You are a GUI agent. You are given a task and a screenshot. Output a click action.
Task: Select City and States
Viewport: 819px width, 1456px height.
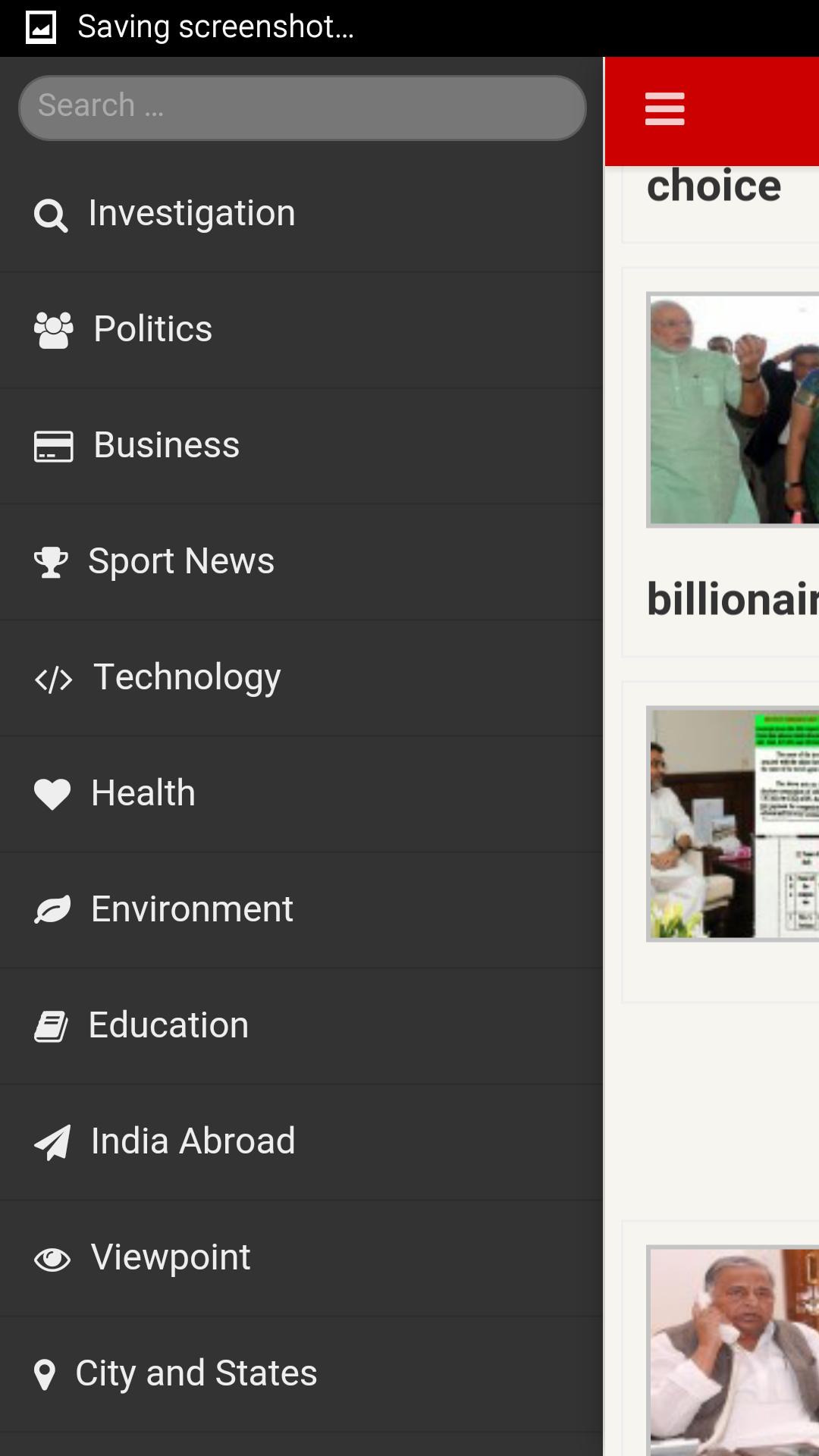coord(196,1373)
